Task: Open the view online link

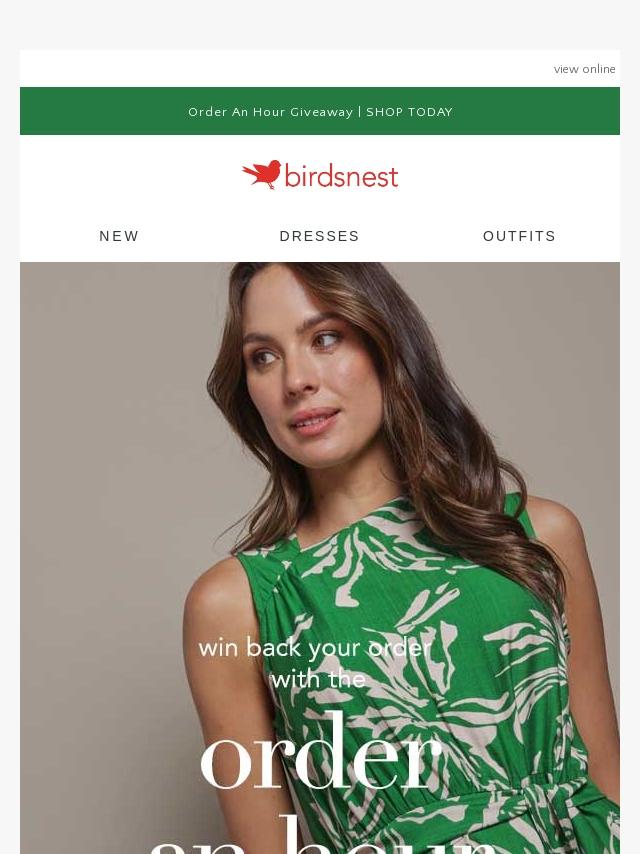Action: pos(584,69)
